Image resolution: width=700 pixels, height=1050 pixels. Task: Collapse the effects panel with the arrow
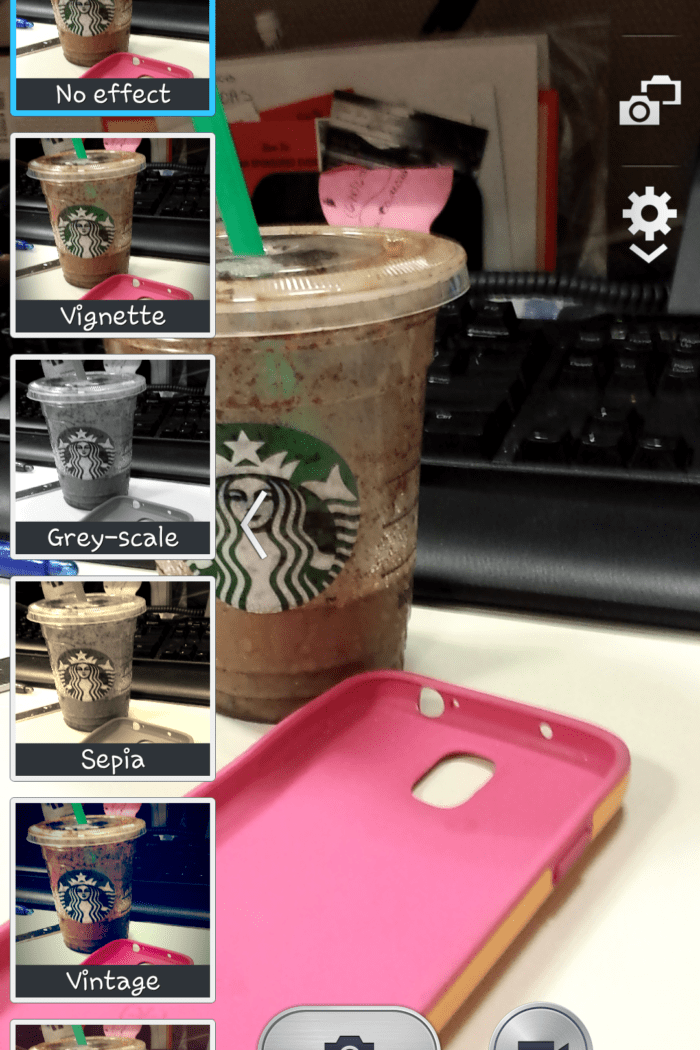tap(254, 524)
